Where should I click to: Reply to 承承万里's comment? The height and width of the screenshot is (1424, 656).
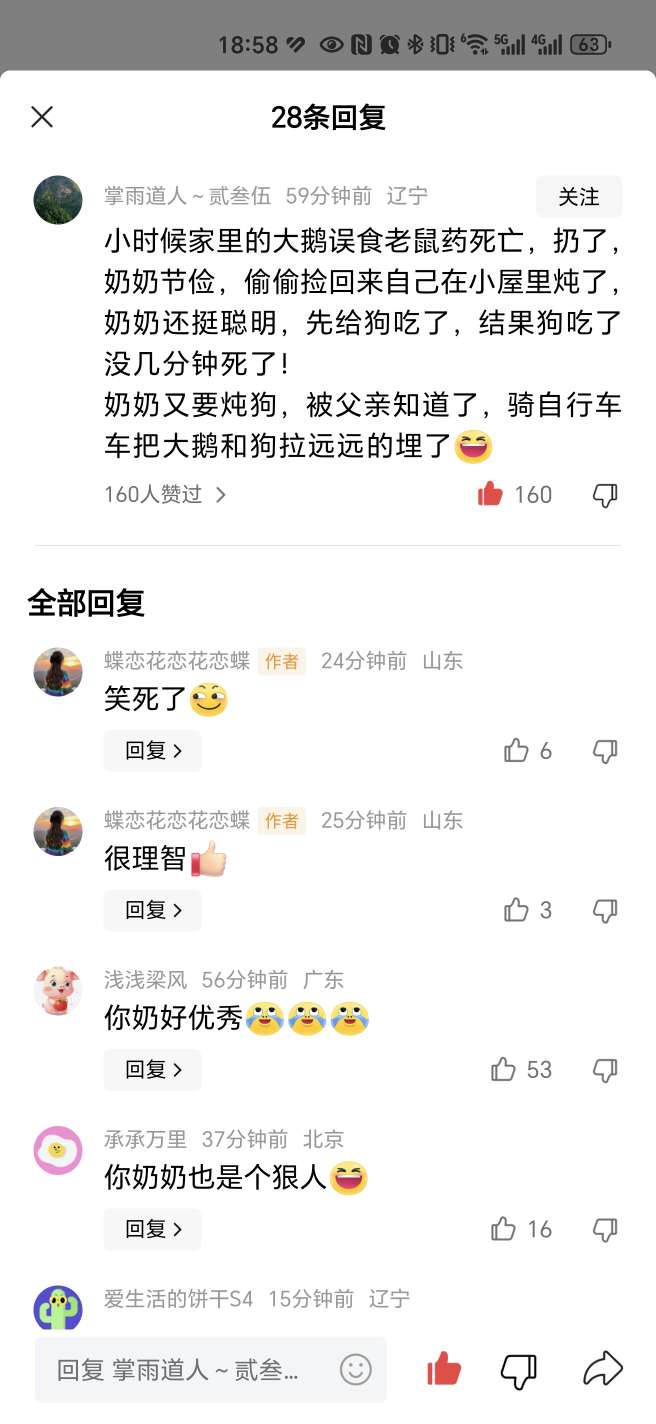(153, 1229)
